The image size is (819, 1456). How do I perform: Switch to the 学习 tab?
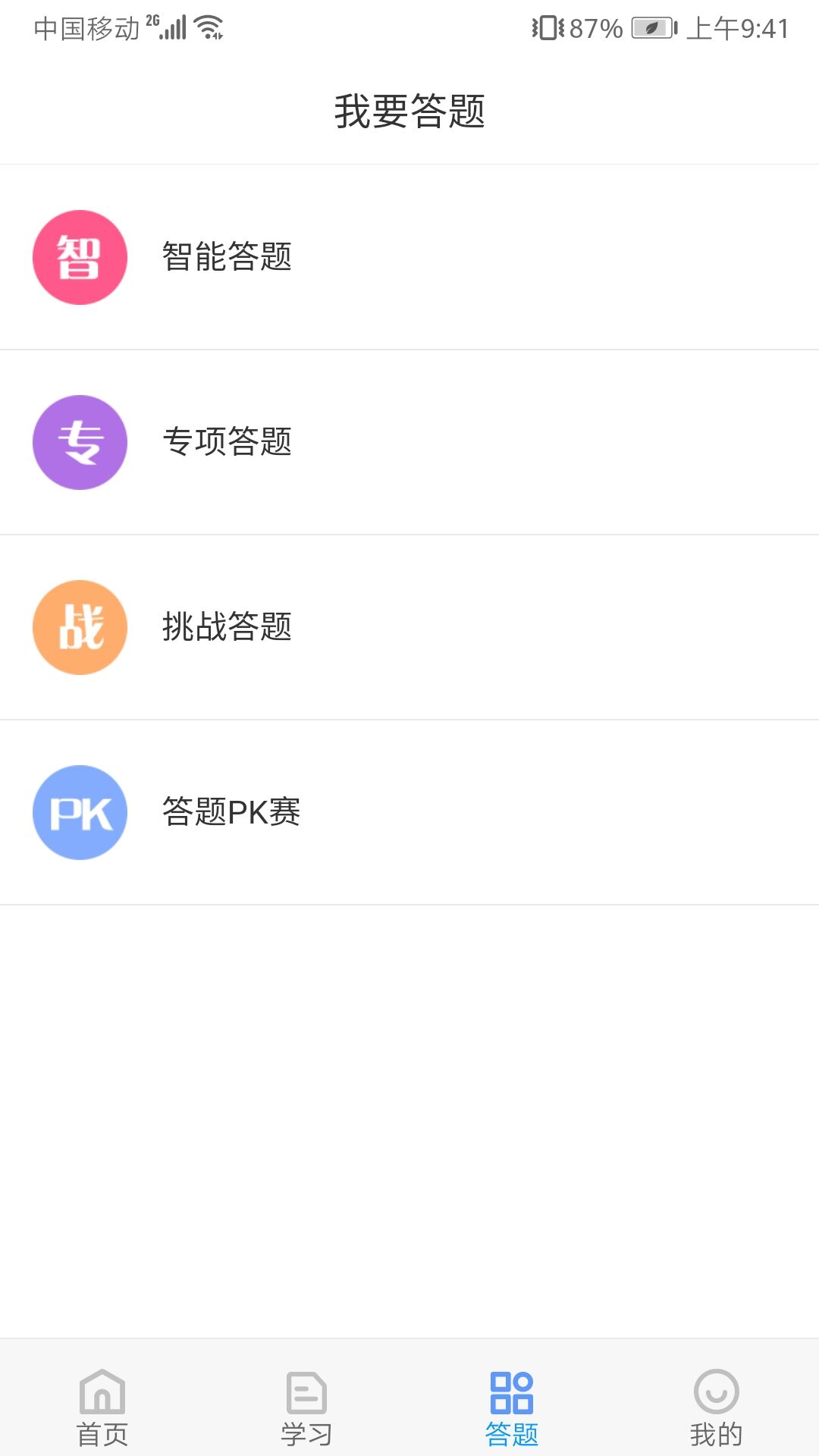click(307, 1407)
